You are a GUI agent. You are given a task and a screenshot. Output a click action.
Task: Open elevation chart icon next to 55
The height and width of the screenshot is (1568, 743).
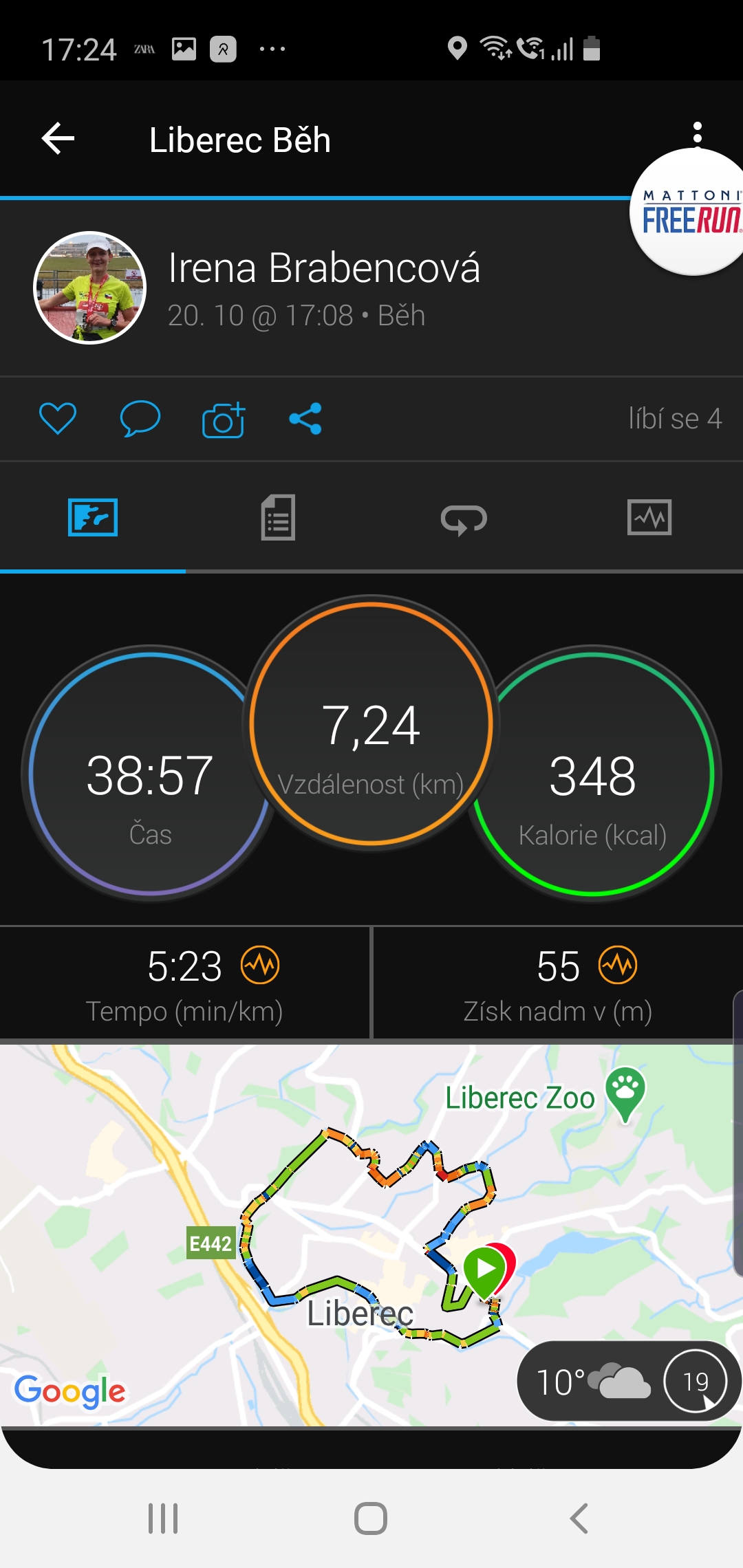tap(618, 965)
